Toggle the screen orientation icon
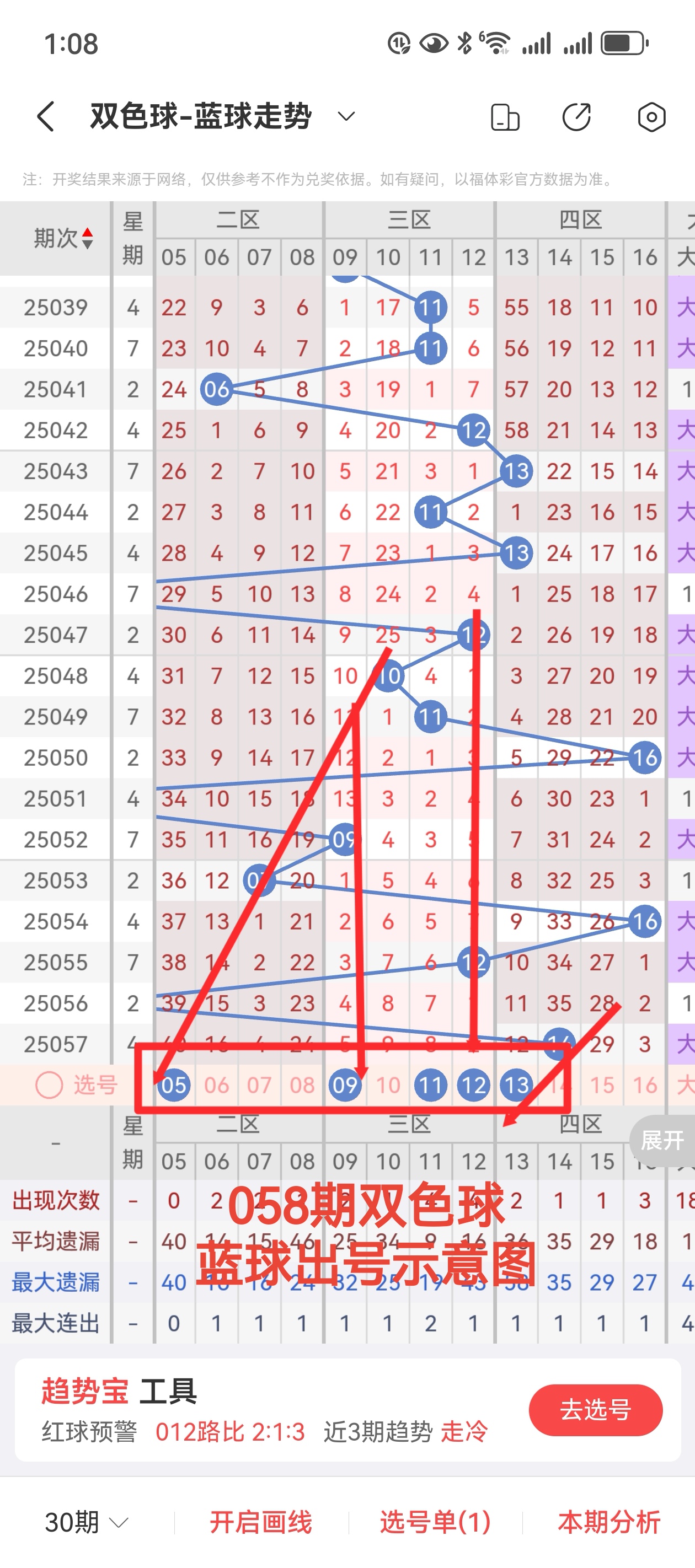Viewport: 695px width, 1568px height. coord(504,117)
